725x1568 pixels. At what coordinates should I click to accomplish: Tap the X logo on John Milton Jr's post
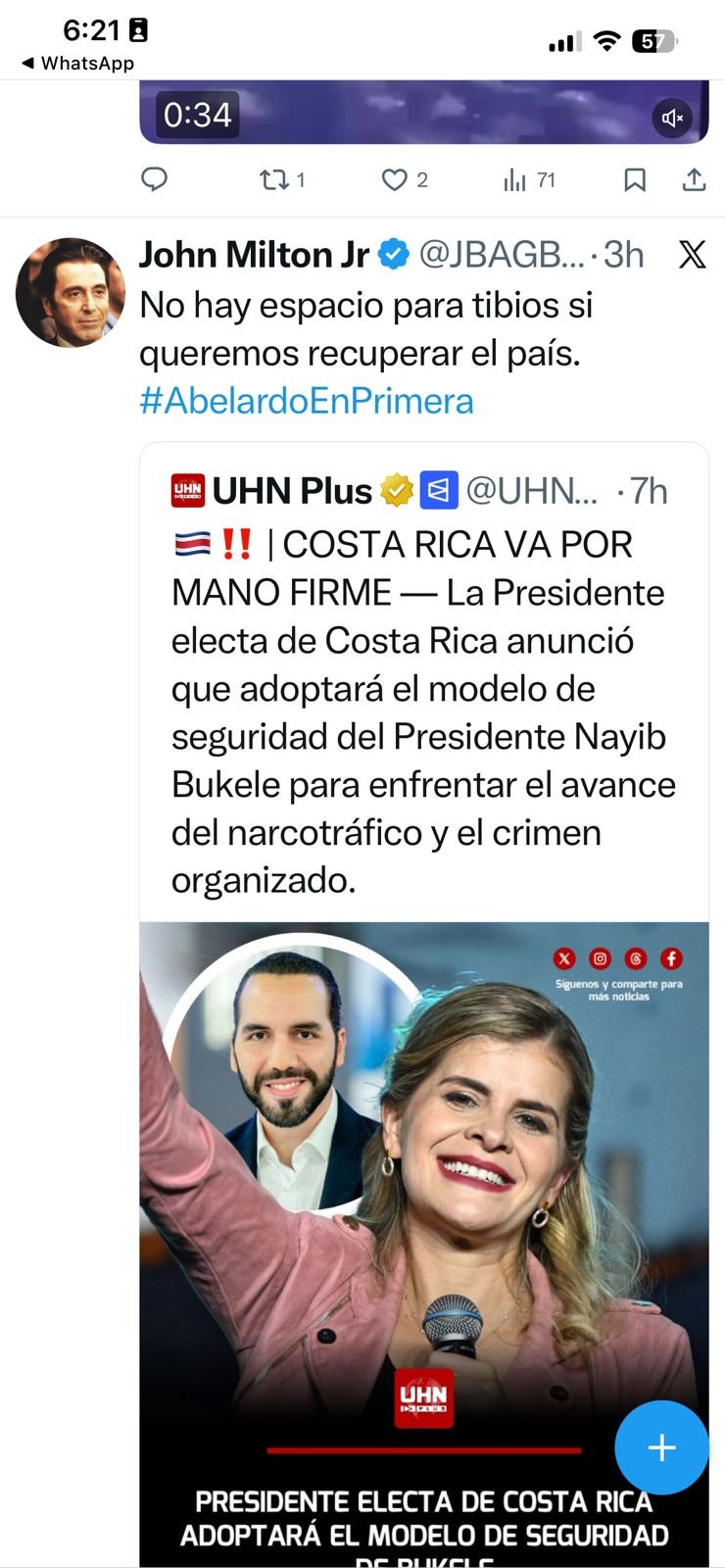coord(692,255)
